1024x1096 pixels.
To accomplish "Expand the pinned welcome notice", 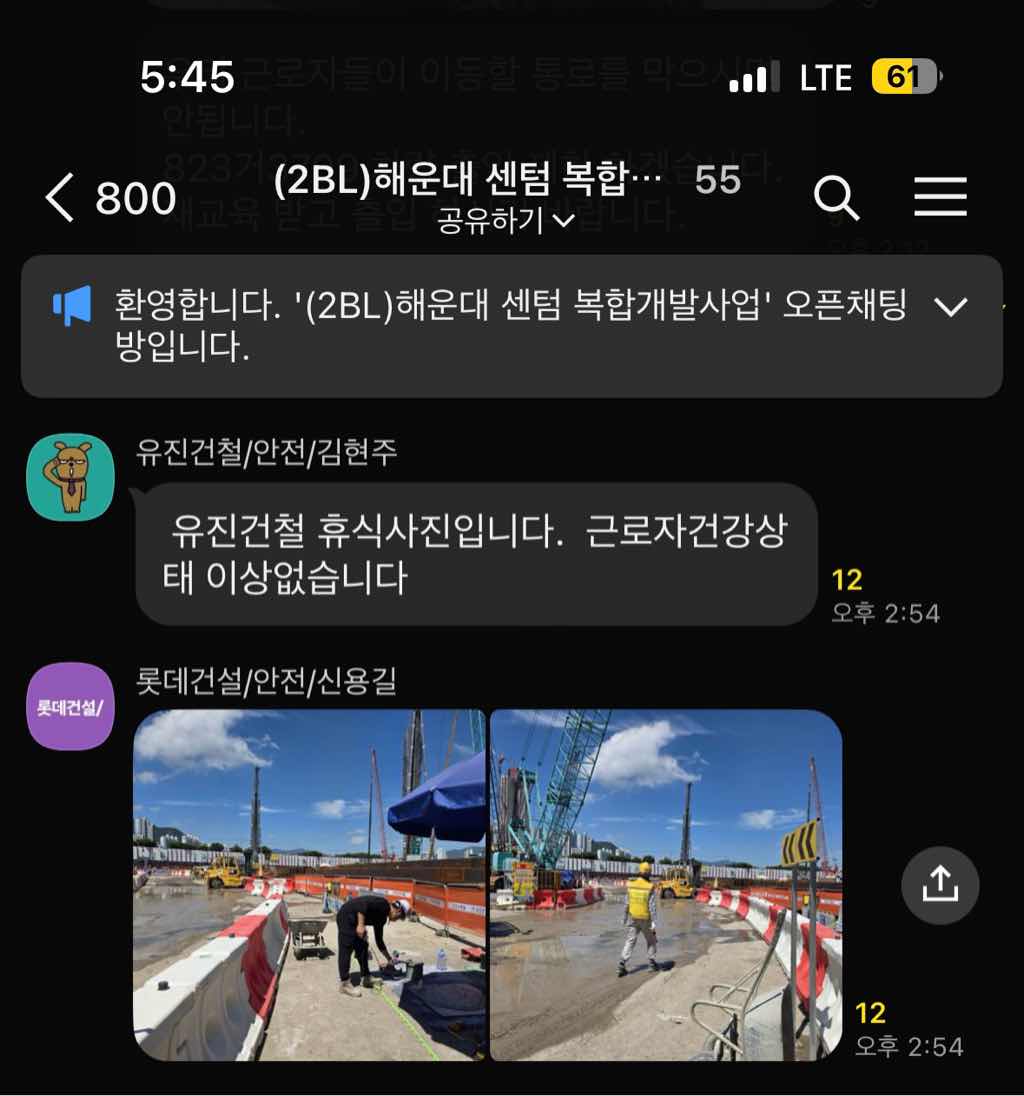I will tap(949, 307).
